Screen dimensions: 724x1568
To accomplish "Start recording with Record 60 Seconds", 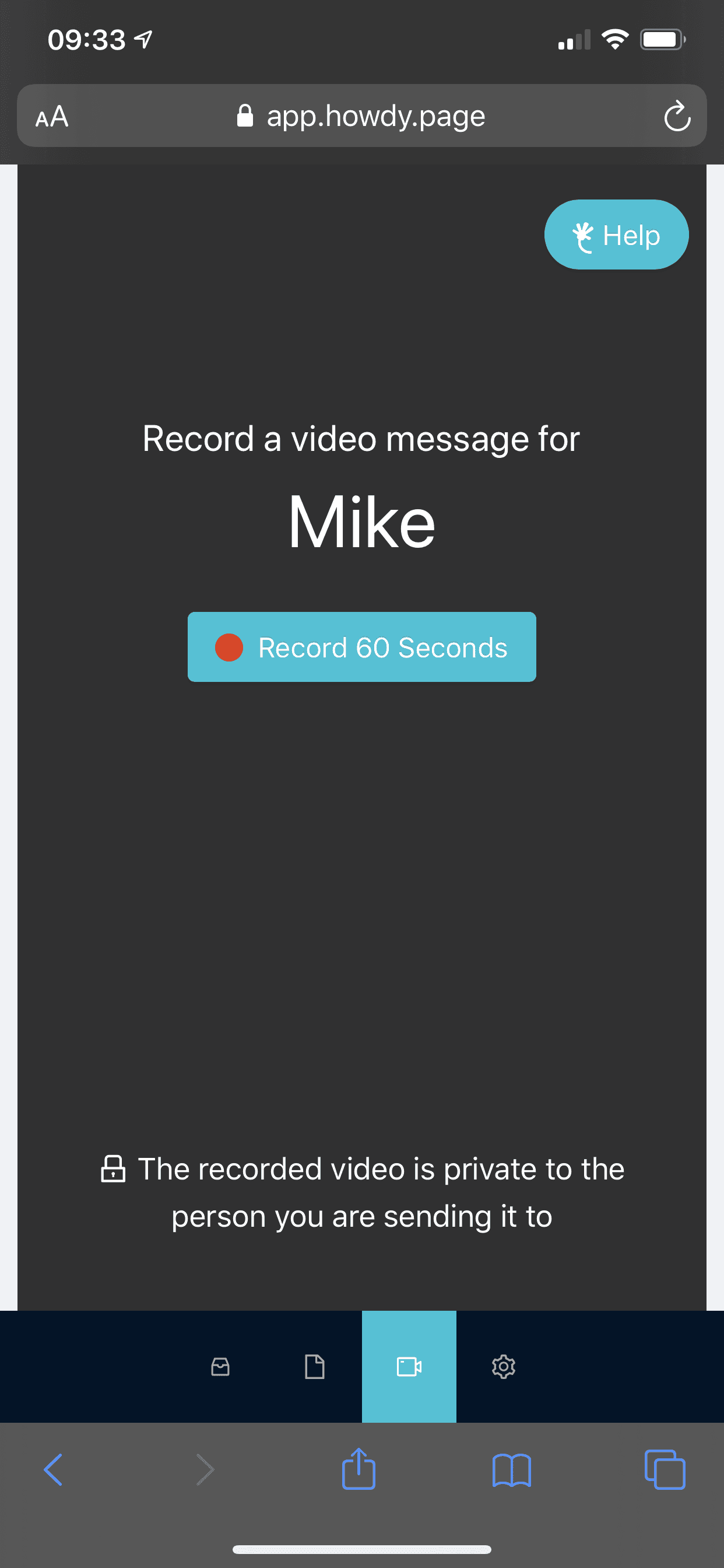I will [361, 646].
